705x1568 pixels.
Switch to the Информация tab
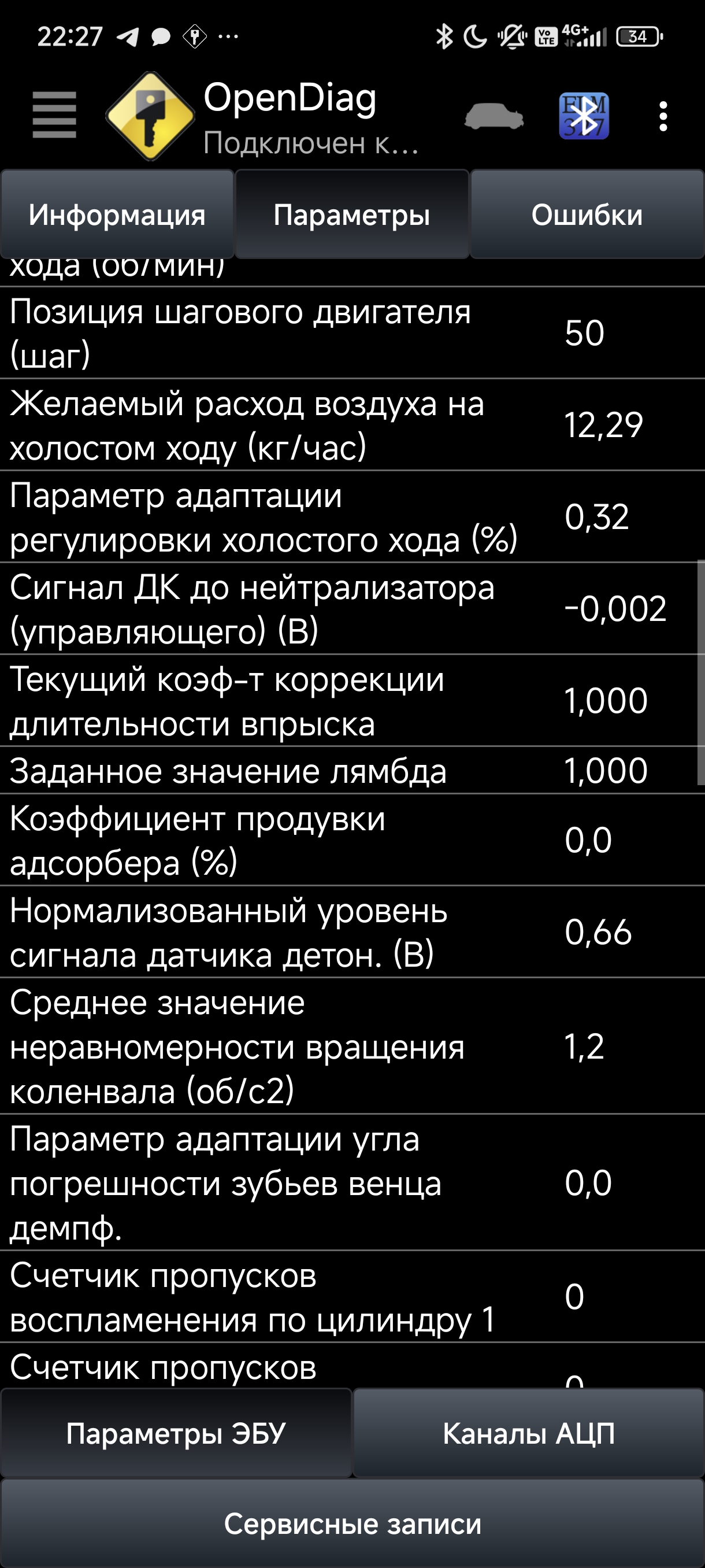pos(117,215)
